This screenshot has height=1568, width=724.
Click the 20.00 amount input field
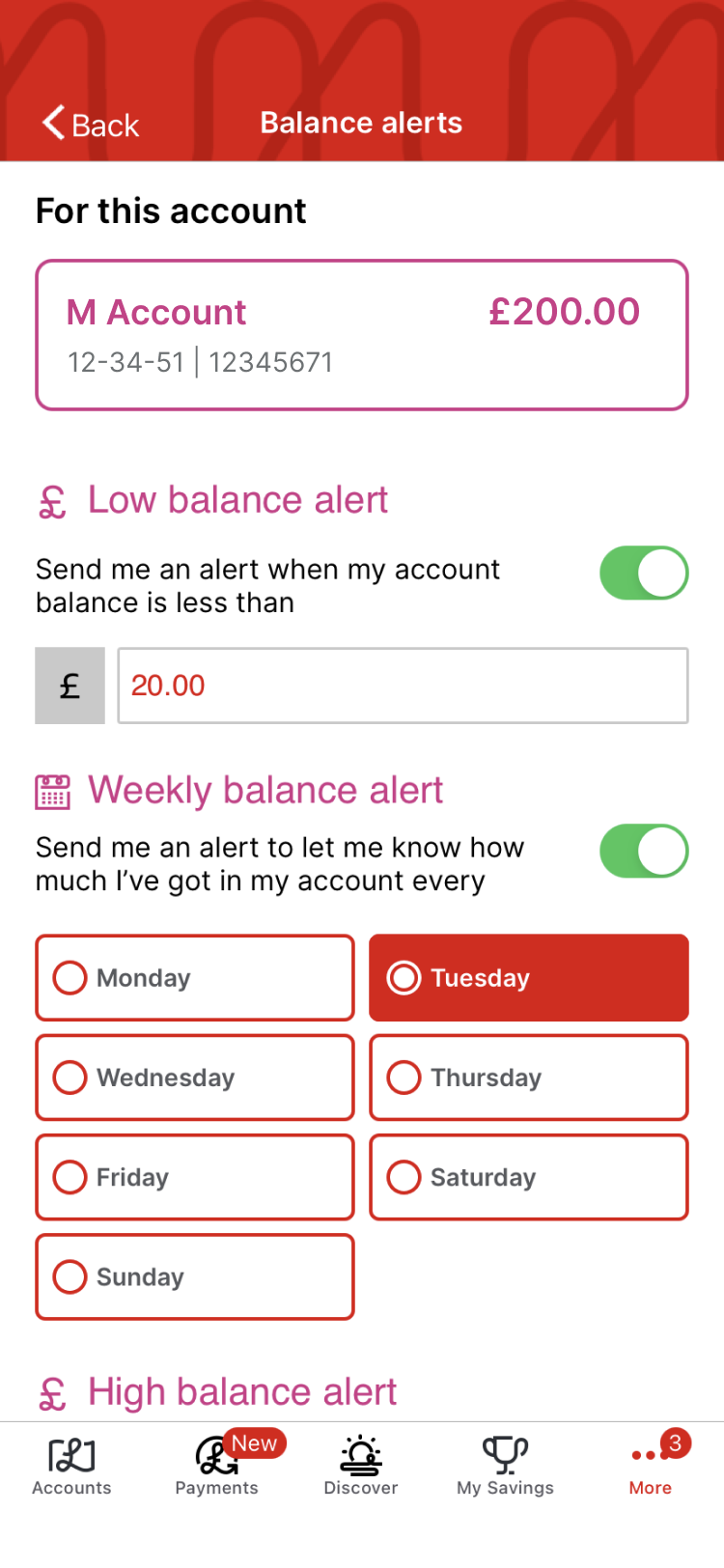pos(403,686)
